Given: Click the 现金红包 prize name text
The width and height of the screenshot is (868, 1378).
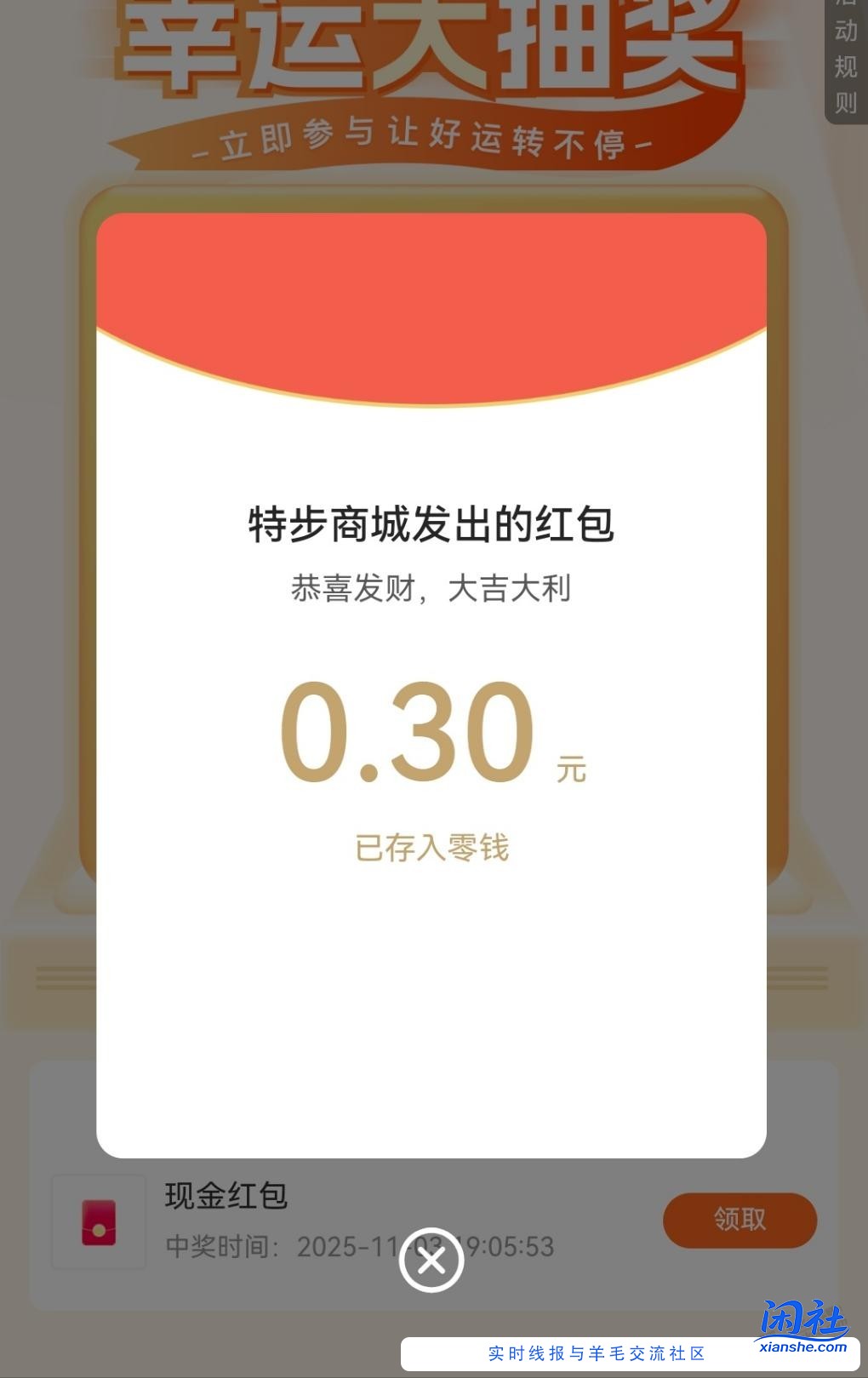Looking at the screenshot, I should pos(226,1196).
